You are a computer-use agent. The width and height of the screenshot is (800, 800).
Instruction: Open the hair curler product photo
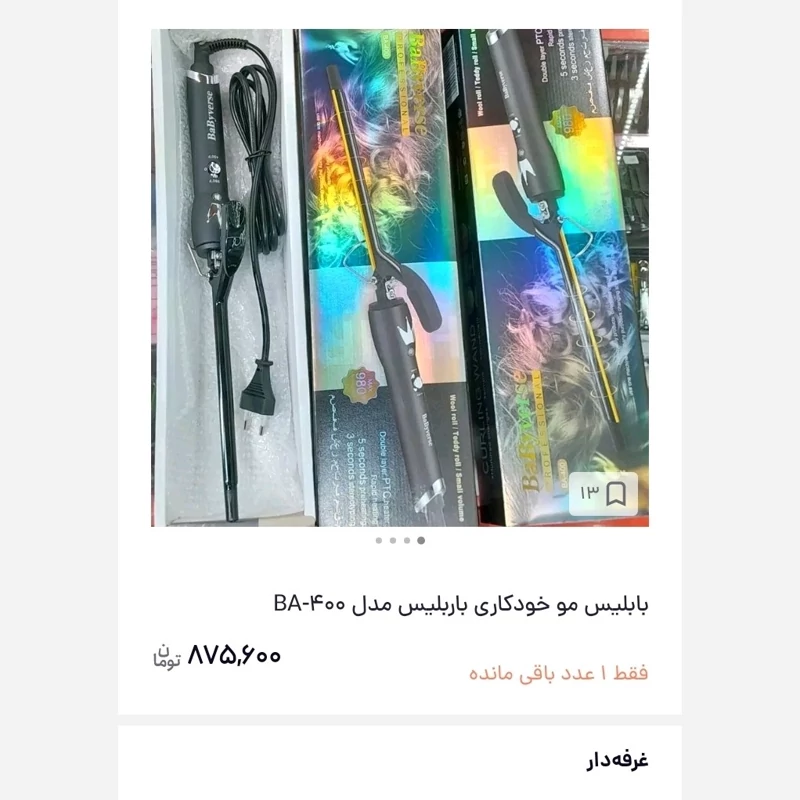(x=400, y=277)
